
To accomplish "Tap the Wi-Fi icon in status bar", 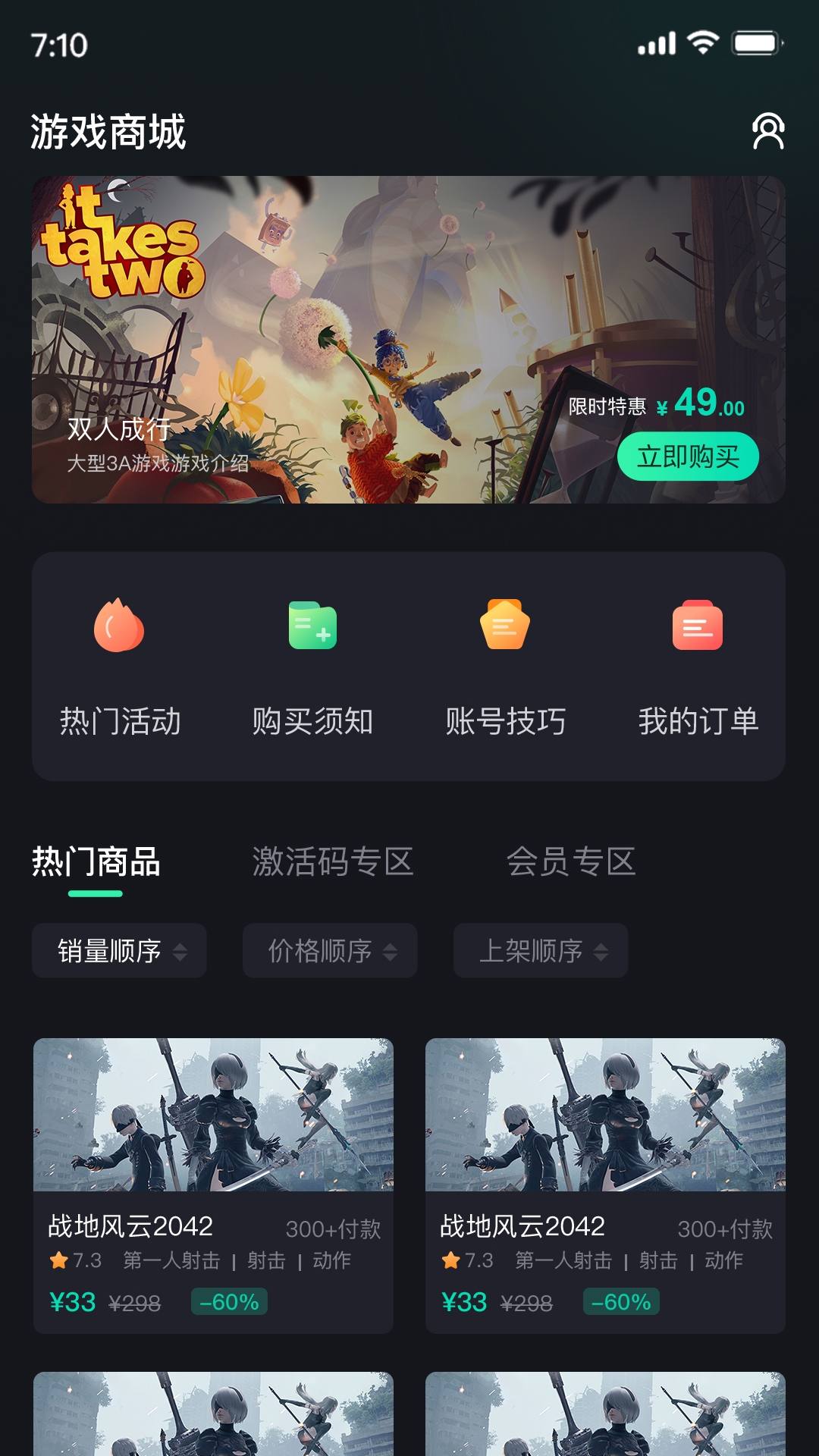I will (x=704, y=43).
